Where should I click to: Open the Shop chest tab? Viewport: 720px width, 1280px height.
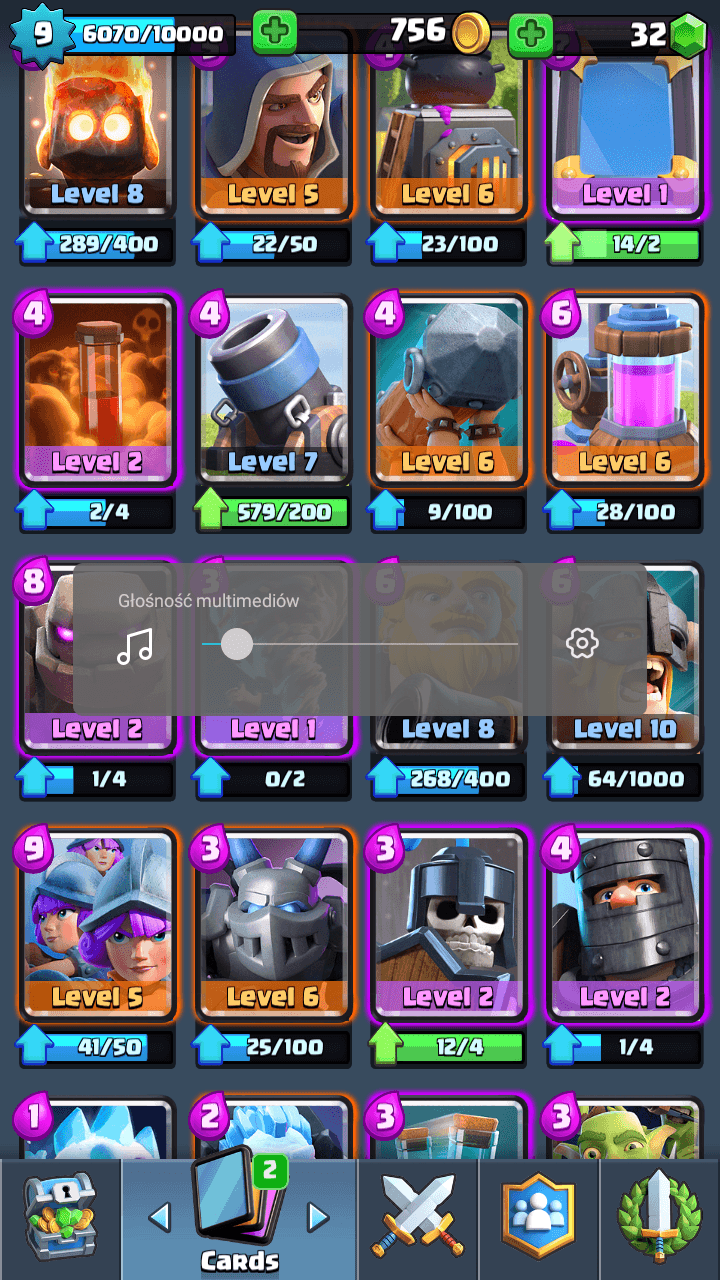pyautogui.click(x=60, y=1220)
